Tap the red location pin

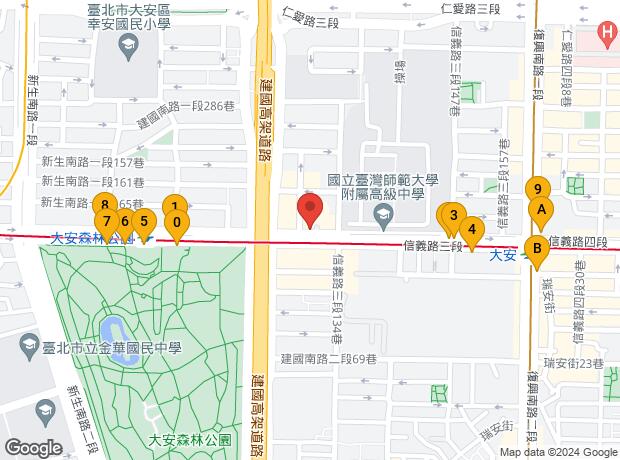click(x=310, y=211)
